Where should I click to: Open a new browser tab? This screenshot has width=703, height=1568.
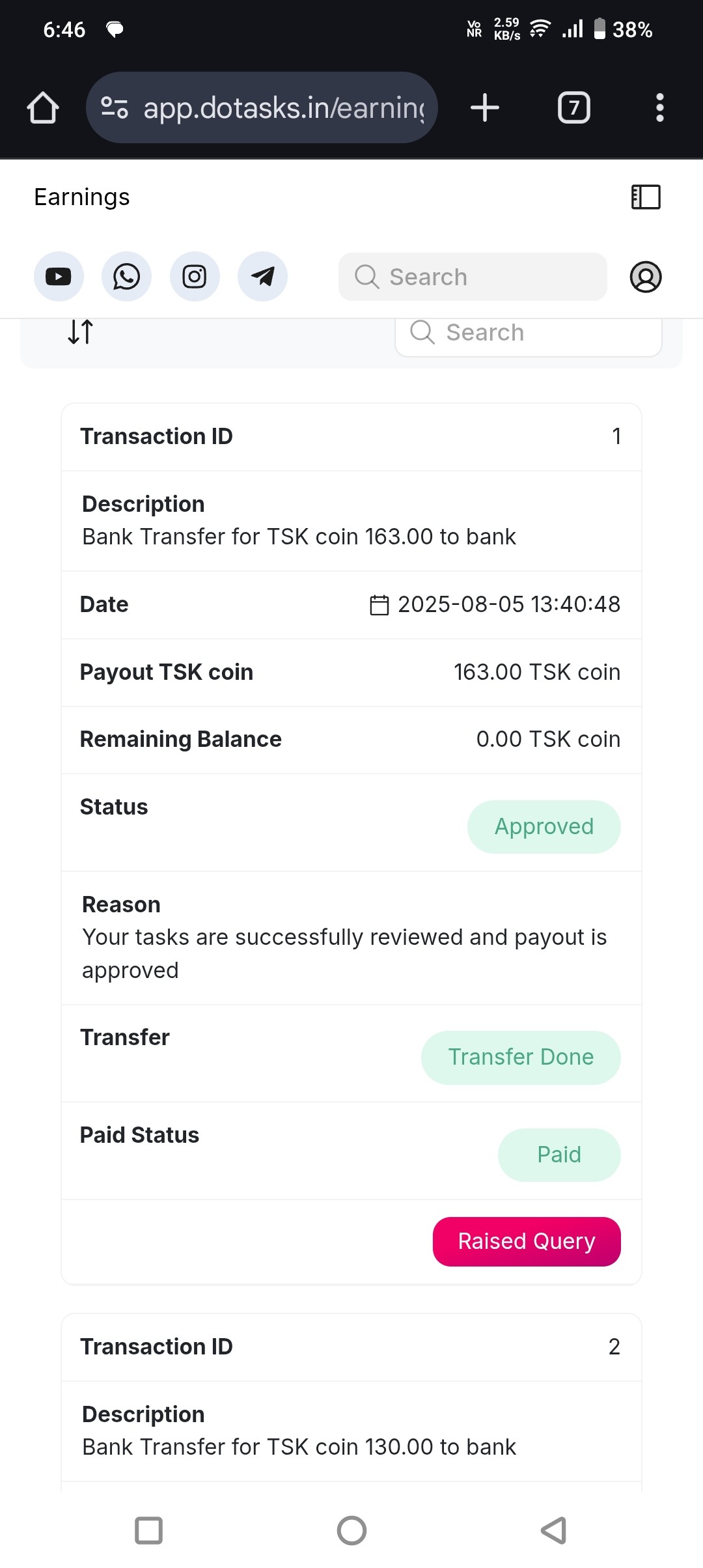tap(485, 107)
